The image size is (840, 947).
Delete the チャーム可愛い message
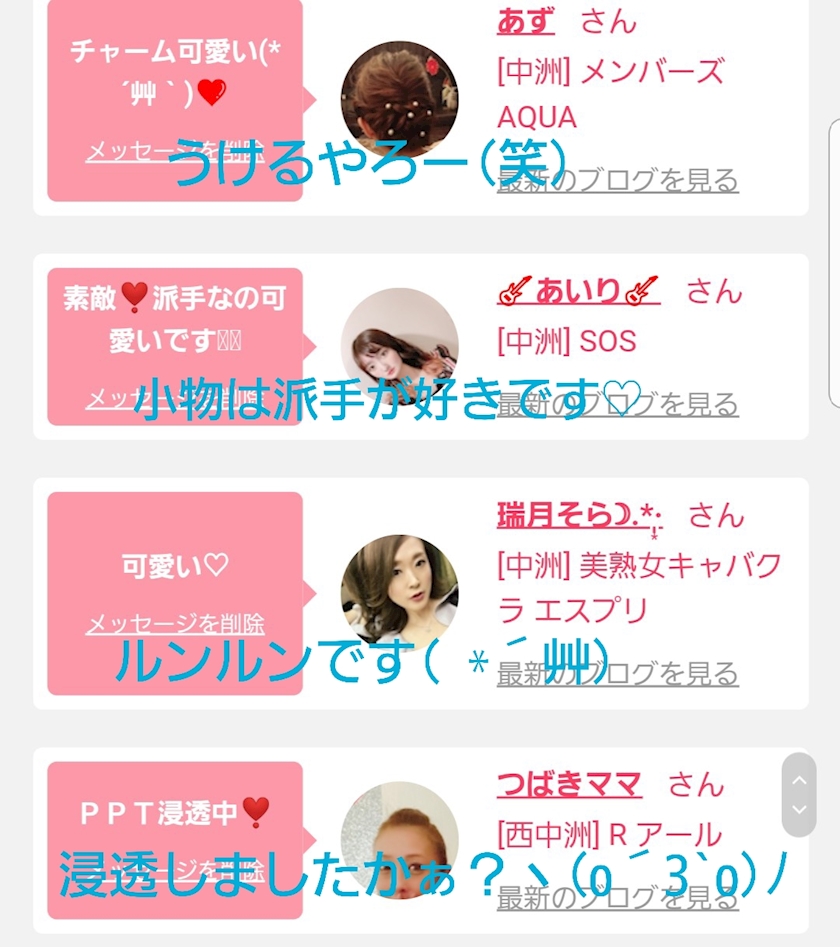pyautogui.click(x=175, y=152)
